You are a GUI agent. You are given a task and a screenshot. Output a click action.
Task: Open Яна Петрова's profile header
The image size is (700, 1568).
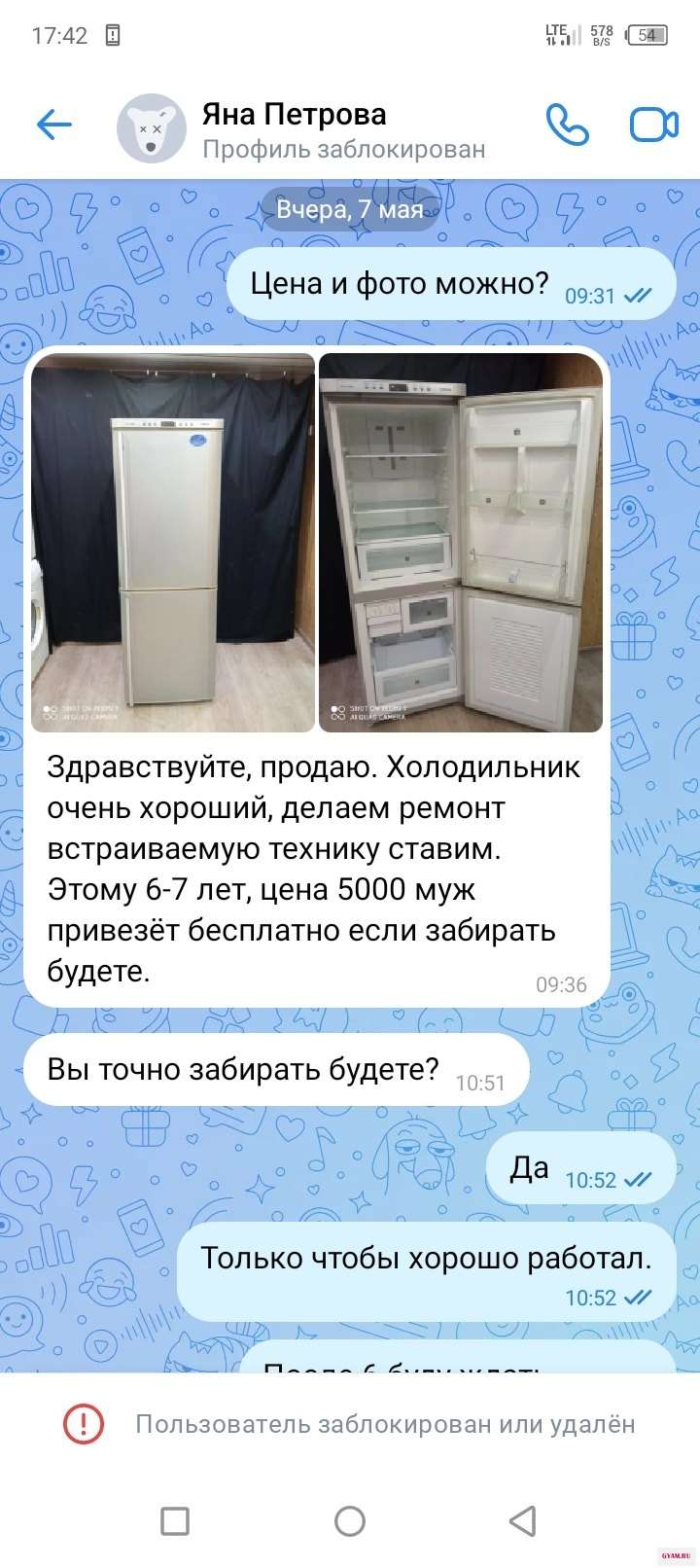[x=294, y=129]
